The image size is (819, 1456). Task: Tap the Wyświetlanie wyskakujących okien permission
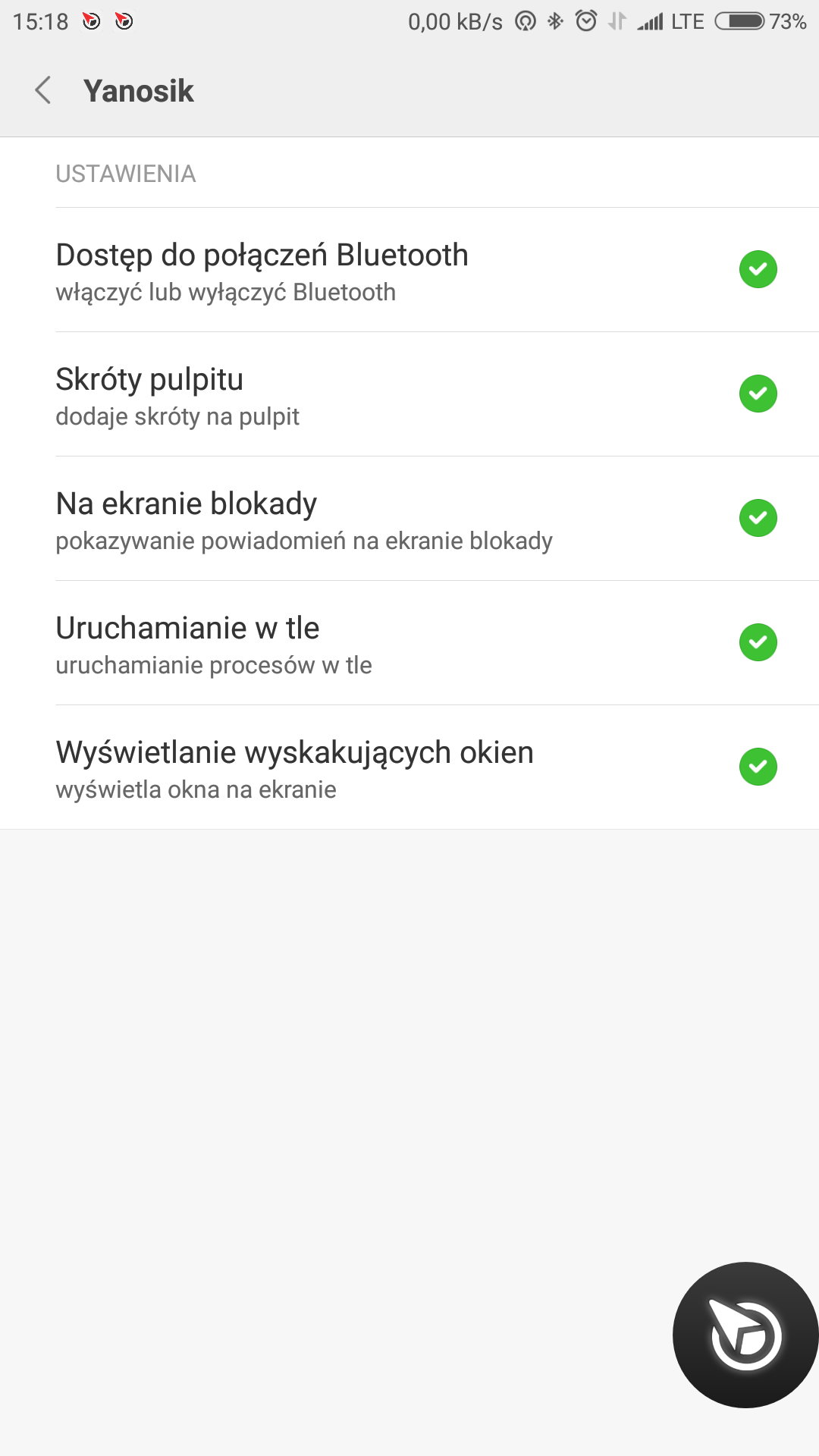[409, 767]
